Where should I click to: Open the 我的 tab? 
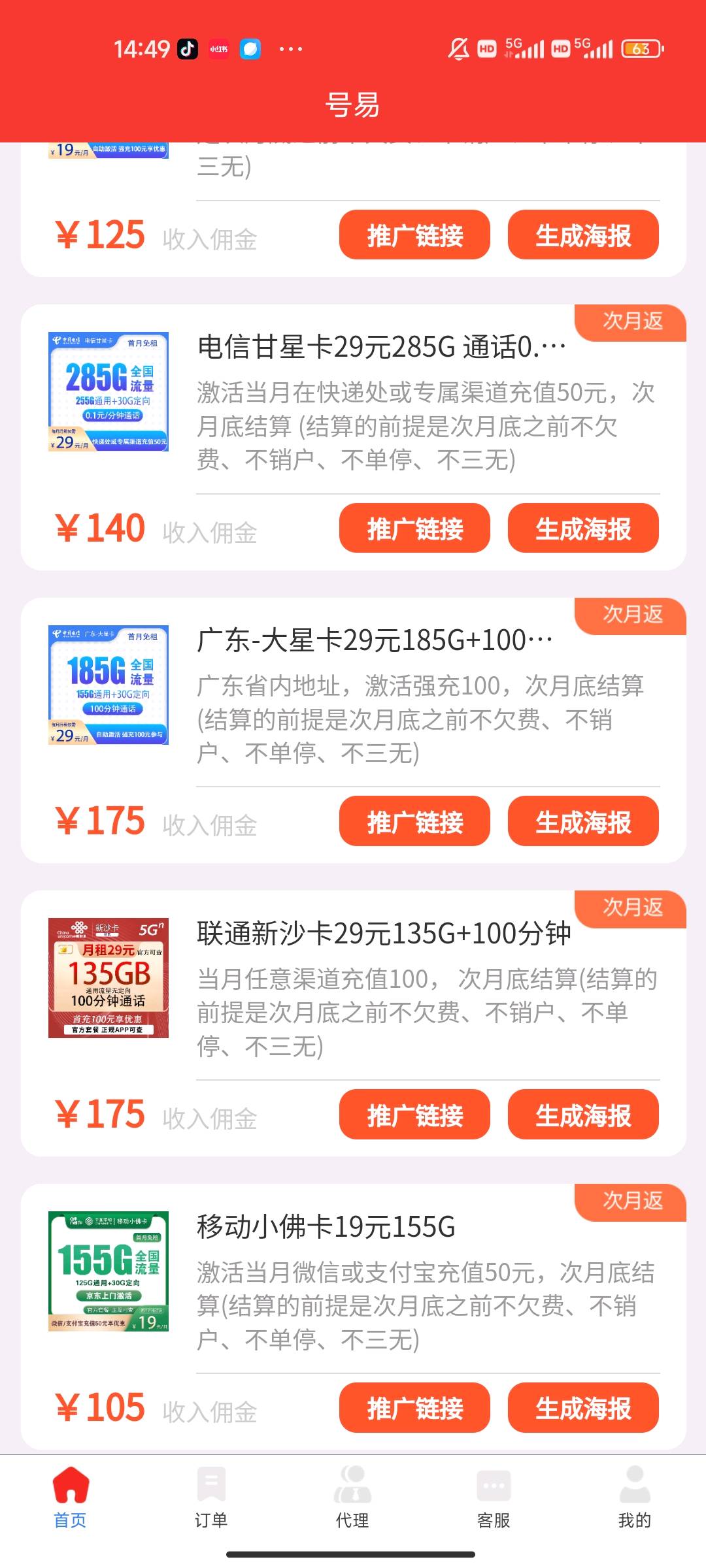click(634, 1497)
